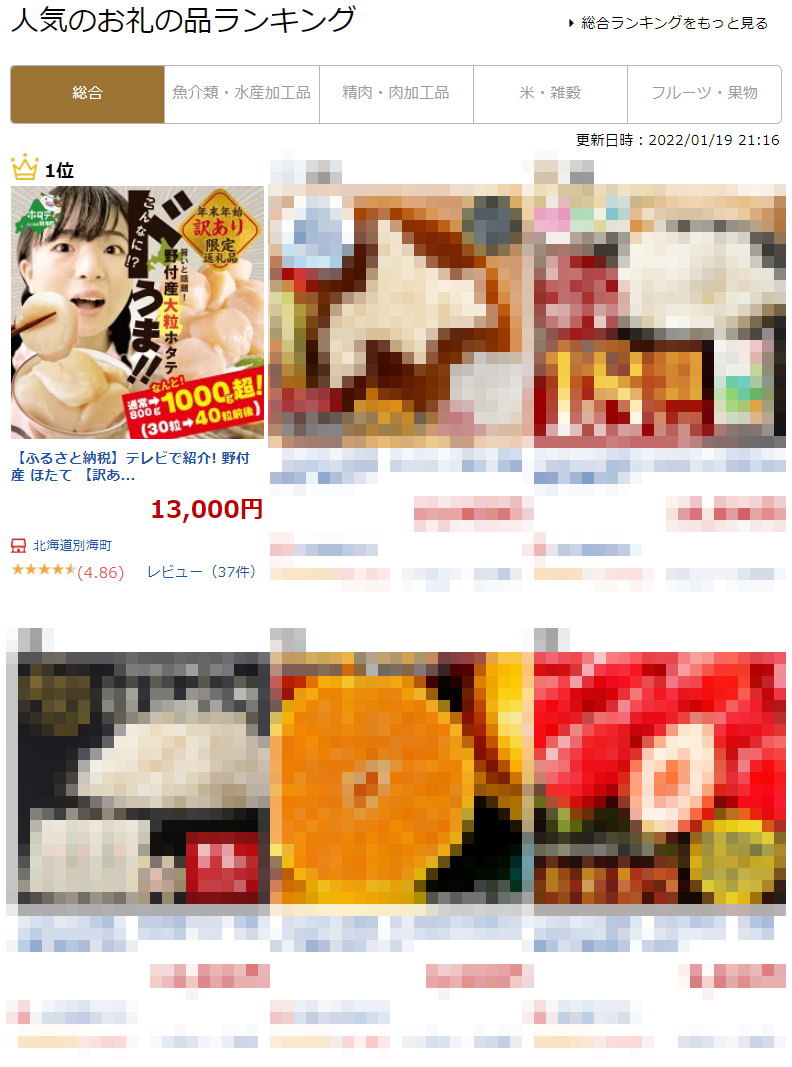Switch to 魚介類・水産加工品 tab
This screenshot has height=1067, width=792.
pos(241,94)
